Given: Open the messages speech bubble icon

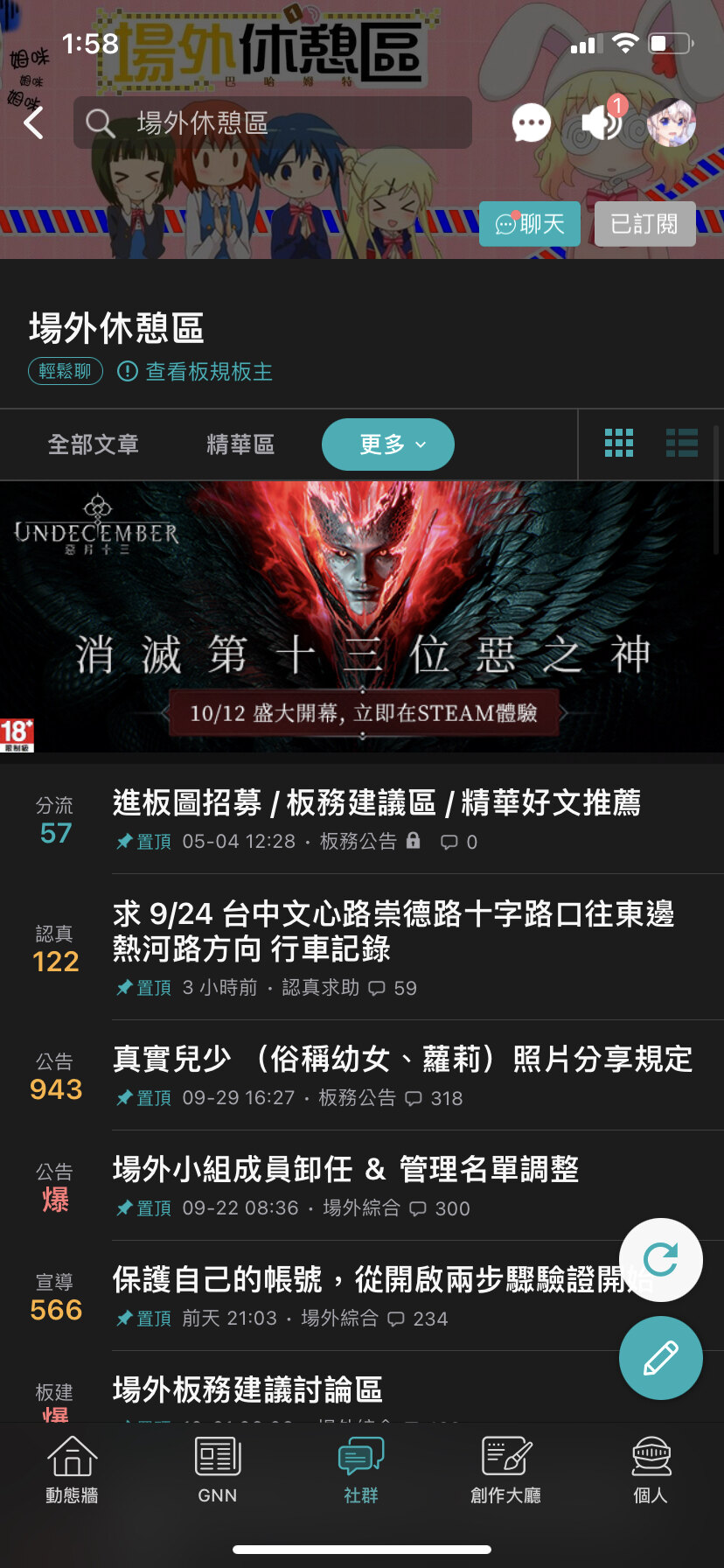Looking at the screenshot, I should click(531, 123).
